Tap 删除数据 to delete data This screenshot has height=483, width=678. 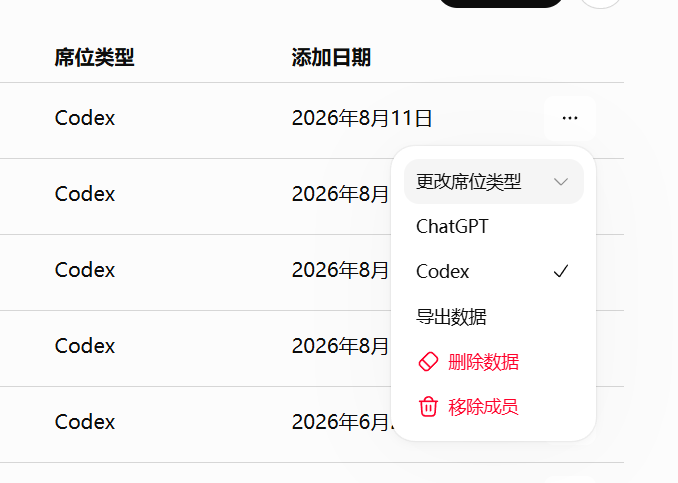point(494,361)
